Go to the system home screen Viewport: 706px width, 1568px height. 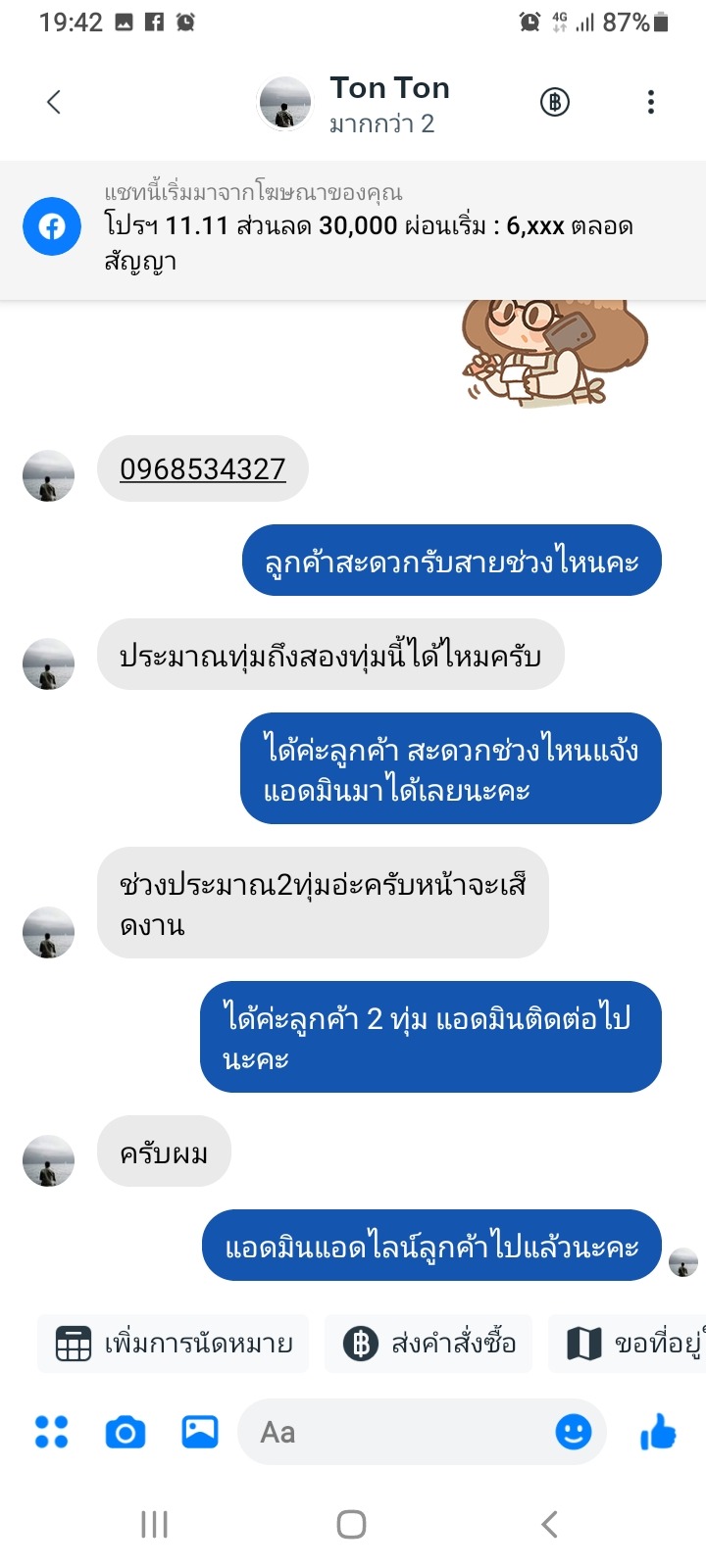click(352, 1524)
